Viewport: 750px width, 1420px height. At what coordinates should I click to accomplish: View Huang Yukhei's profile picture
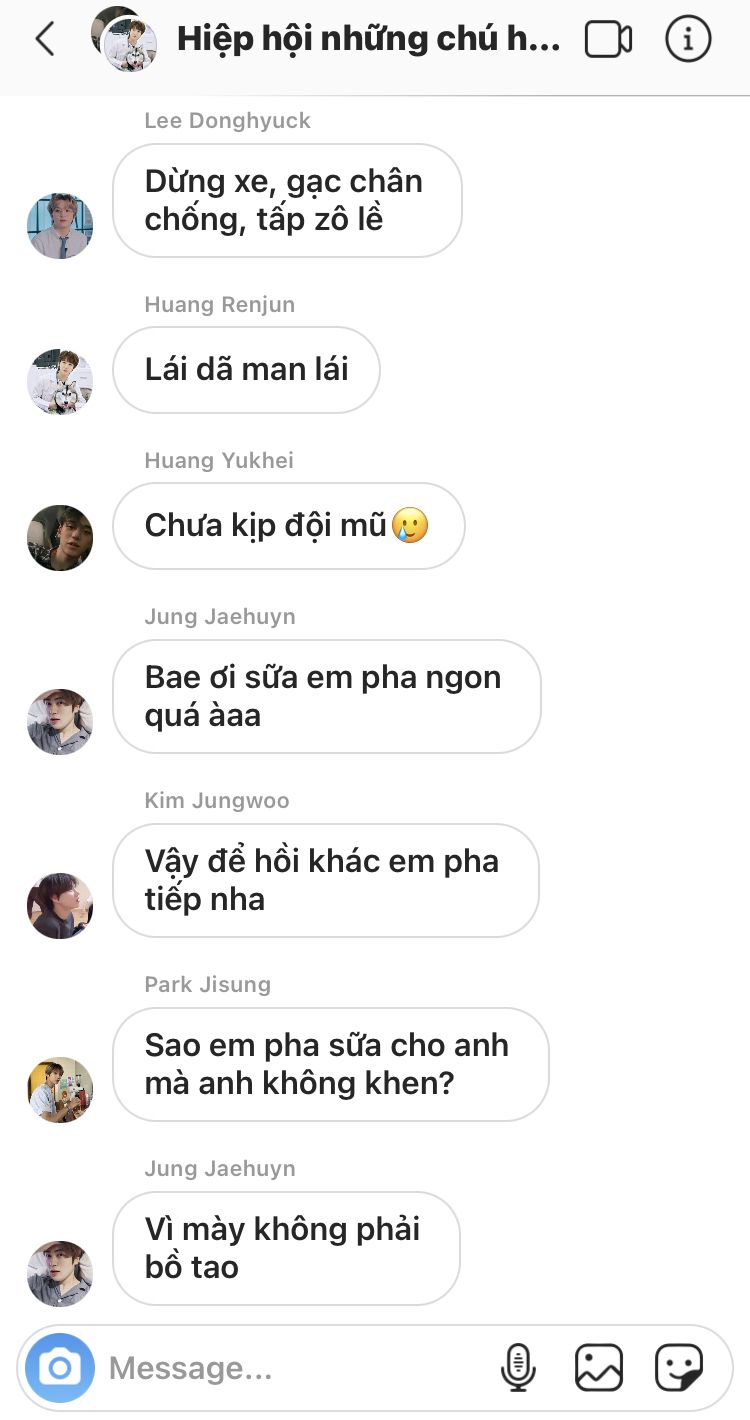point(60,538)
